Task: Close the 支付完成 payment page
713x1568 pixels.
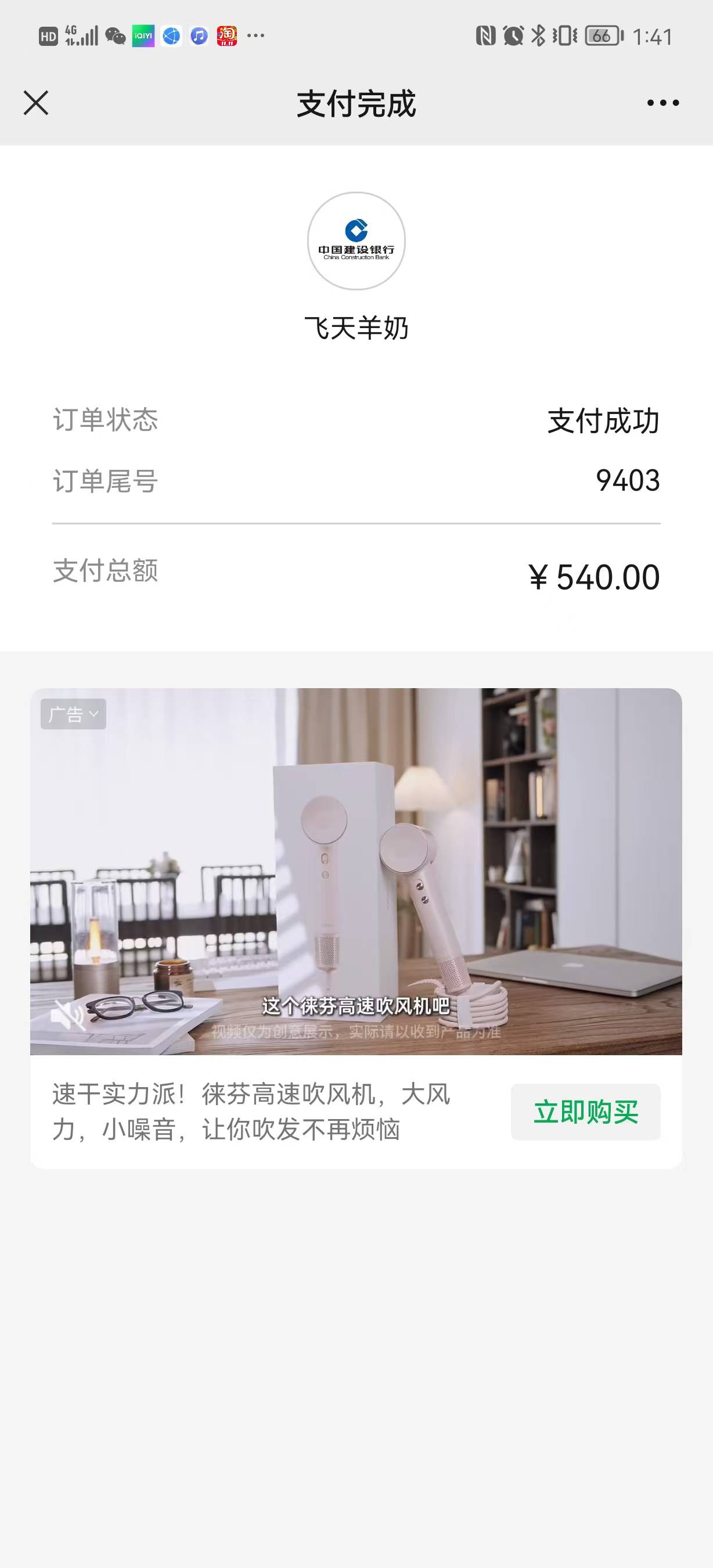Action: (x=36, y=103)
